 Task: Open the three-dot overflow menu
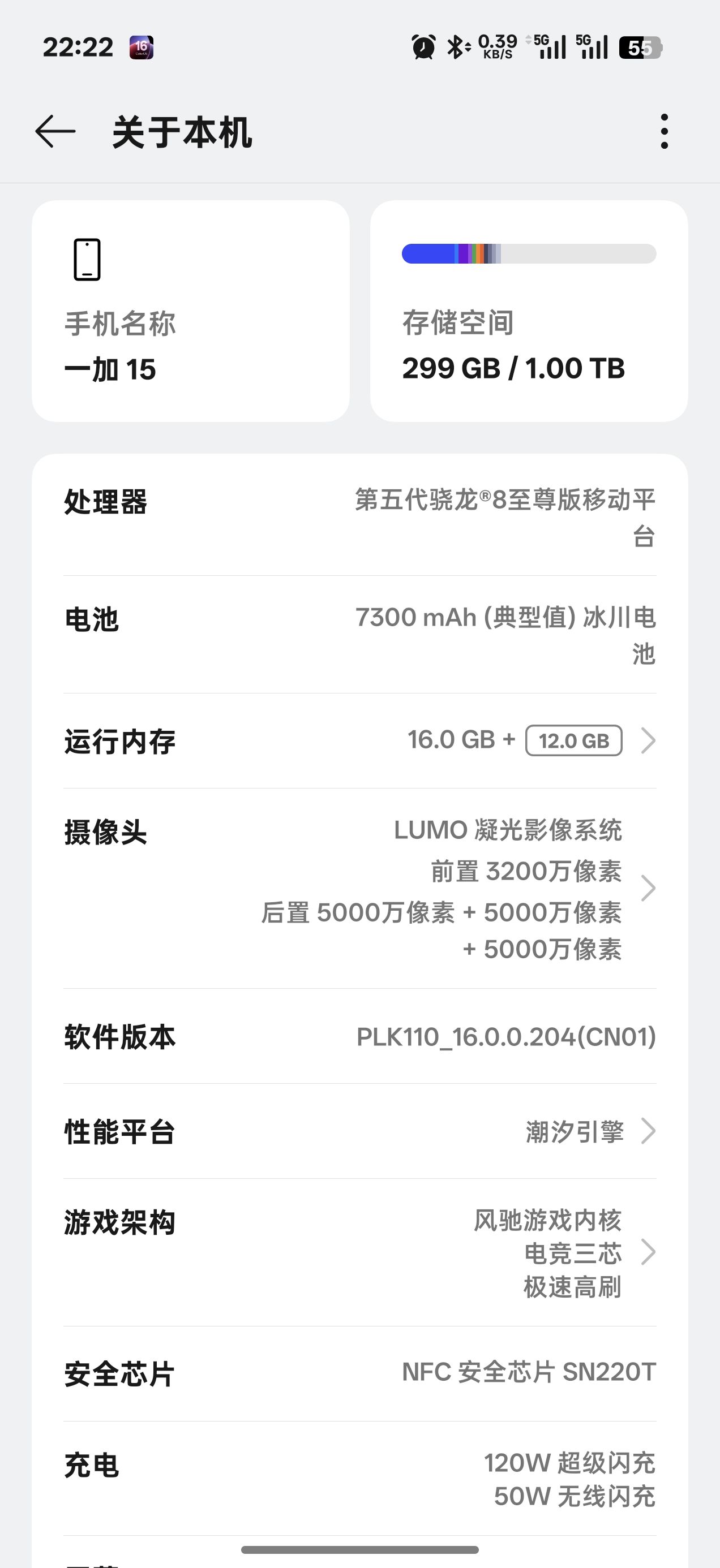click(664, 131)
